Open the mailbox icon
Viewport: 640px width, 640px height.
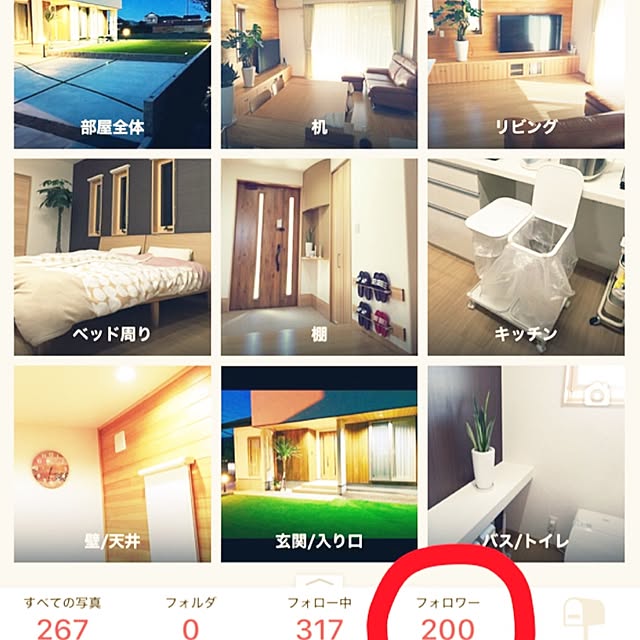tap(584, 615)
